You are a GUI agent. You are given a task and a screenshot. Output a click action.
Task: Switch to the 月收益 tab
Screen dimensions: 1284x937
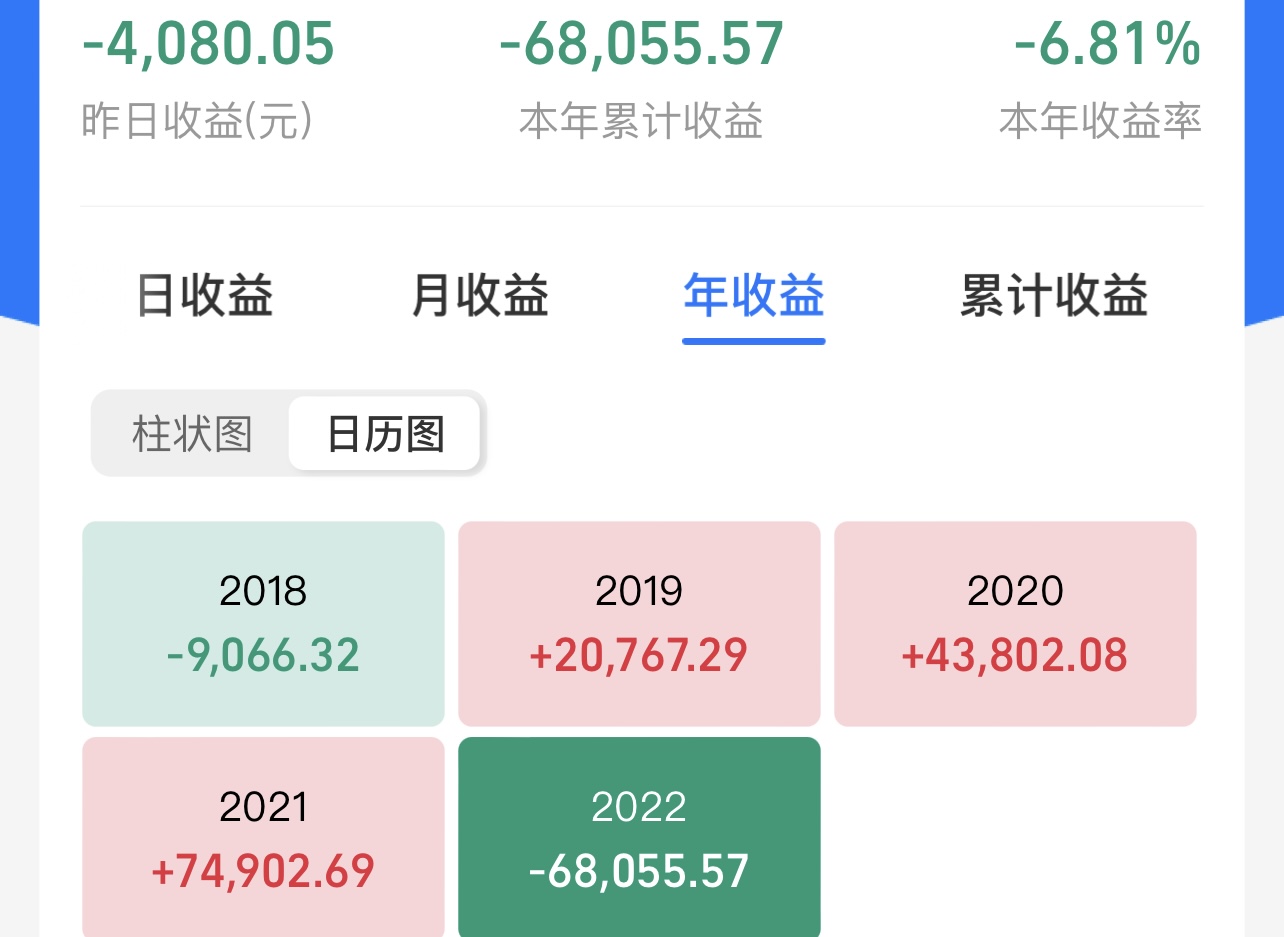480,297
